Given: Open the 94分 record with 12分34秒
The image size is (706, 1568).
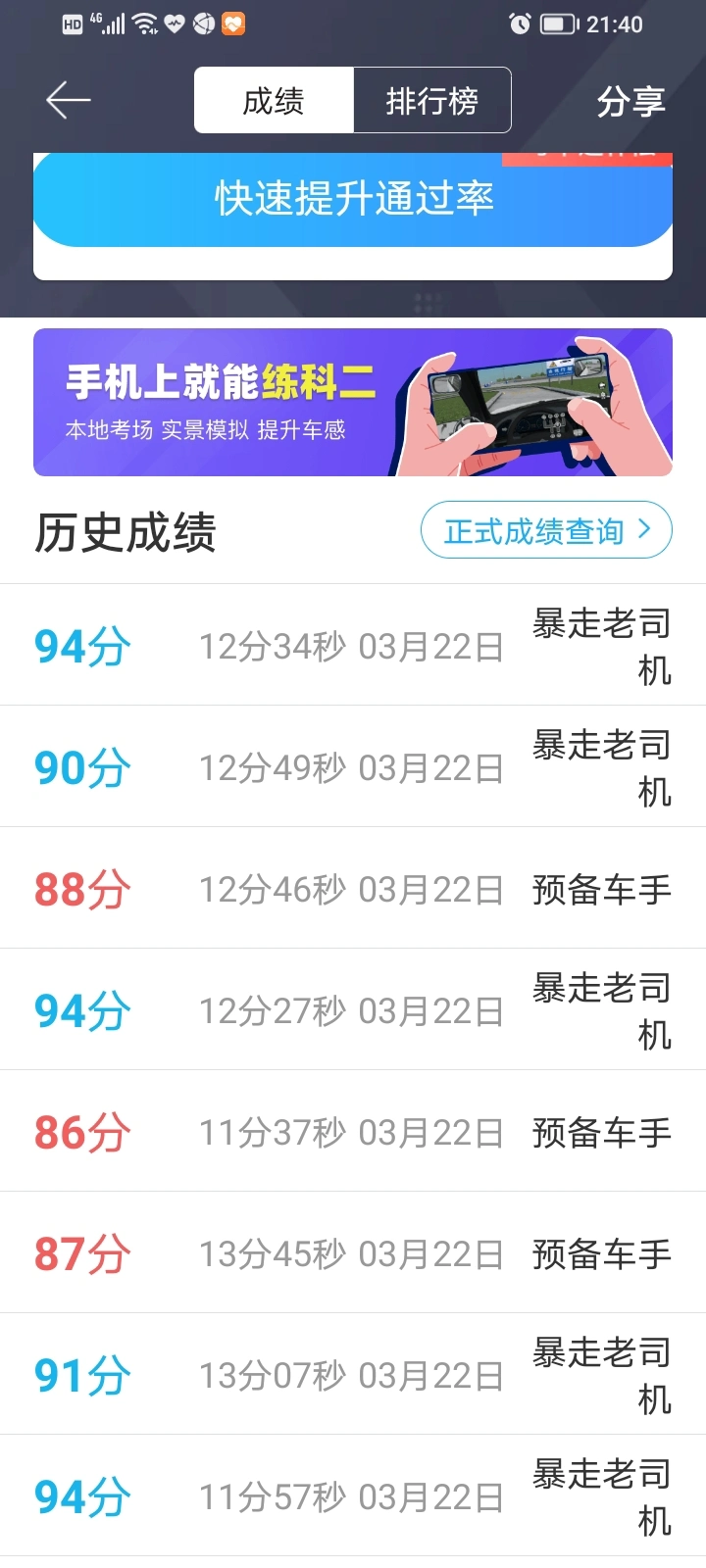Looking at the screenshot, I should [353, 646].
